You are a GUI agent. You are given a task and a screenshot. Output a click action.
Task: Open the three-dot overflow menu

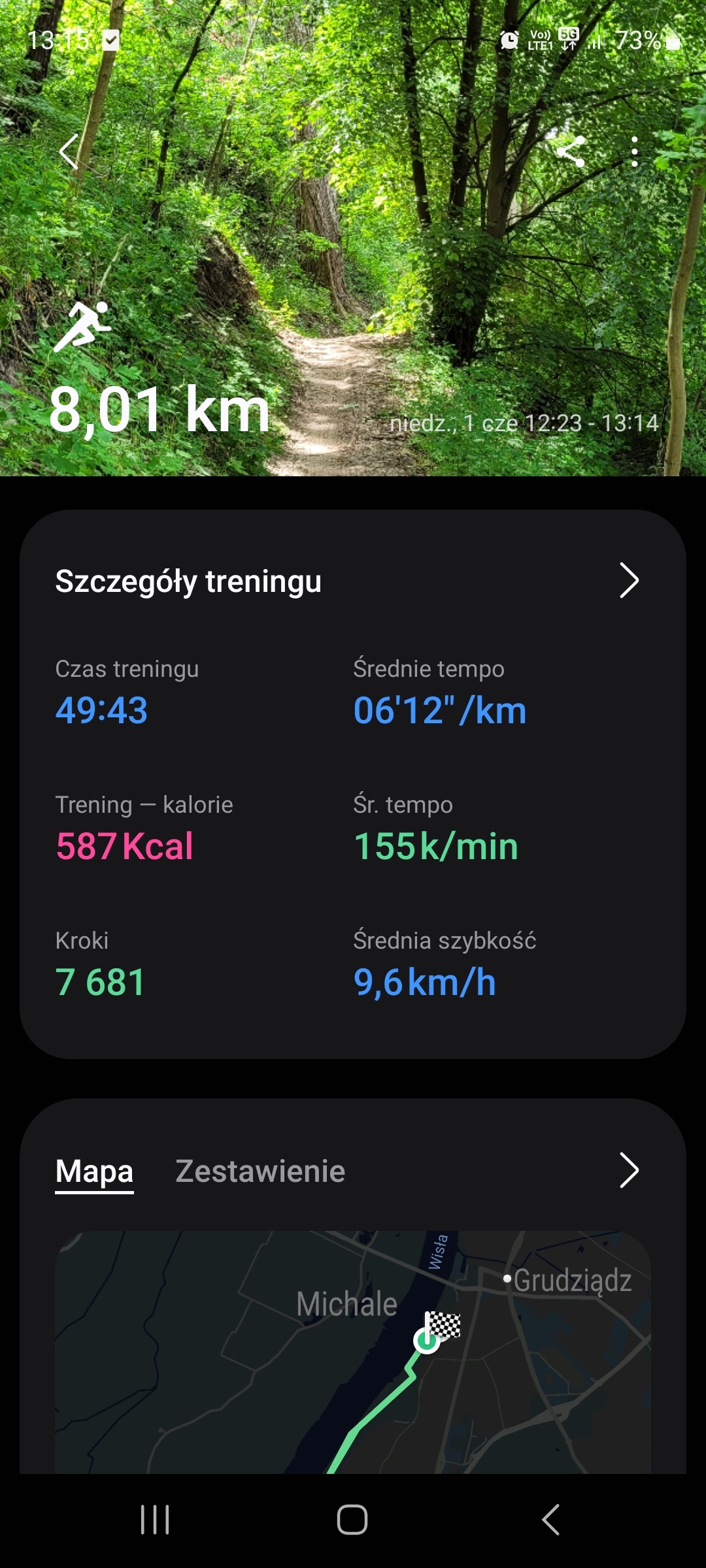point(634,152)
